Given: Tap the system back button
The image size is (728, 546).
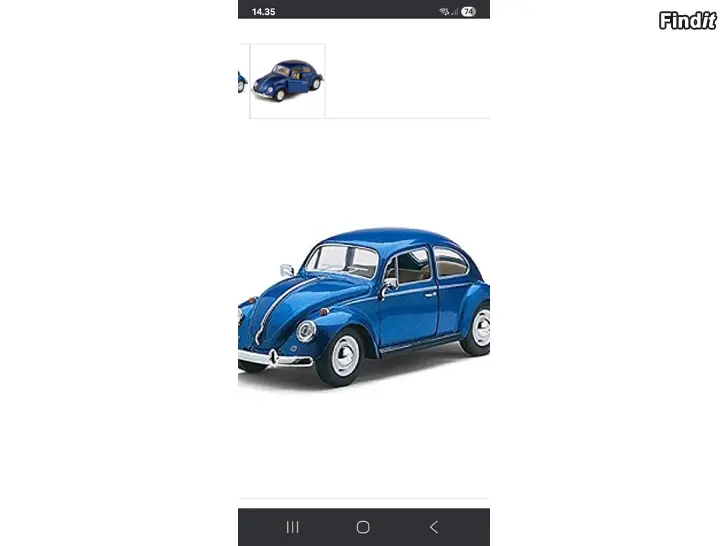Looking at the screenshot, I should [433, 527].
